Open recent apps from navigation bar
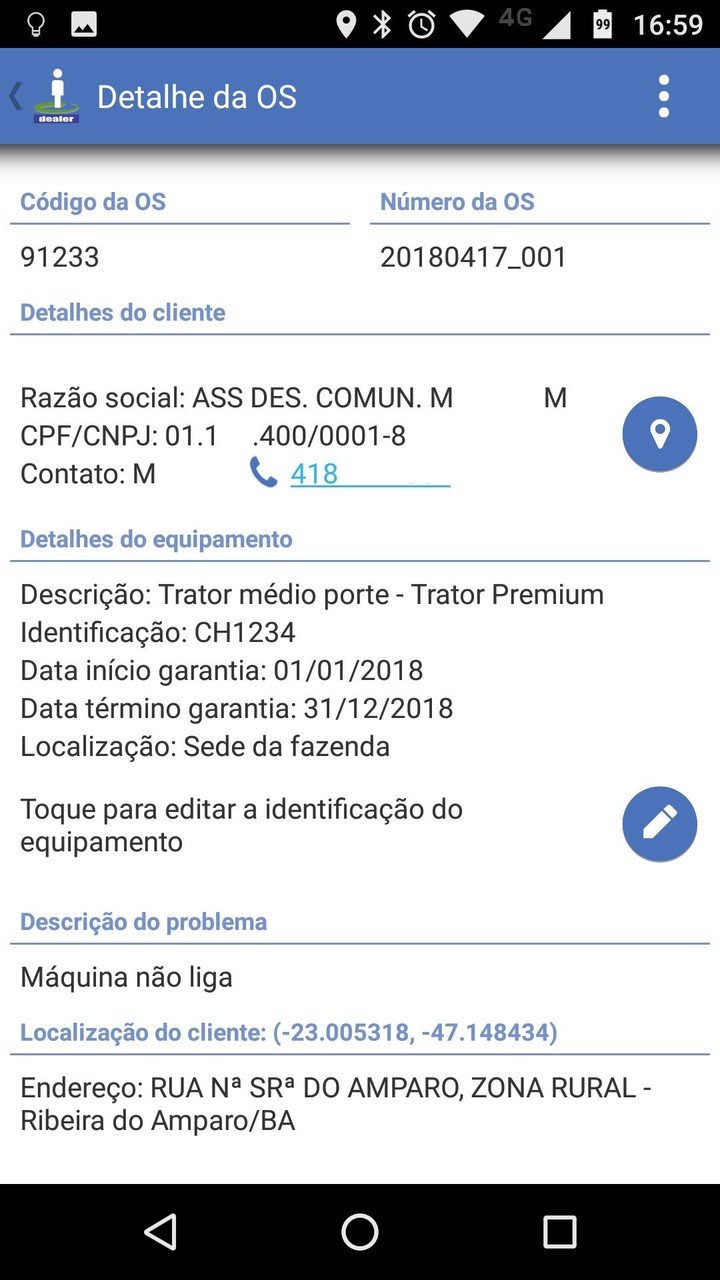 coord(559,1232)
